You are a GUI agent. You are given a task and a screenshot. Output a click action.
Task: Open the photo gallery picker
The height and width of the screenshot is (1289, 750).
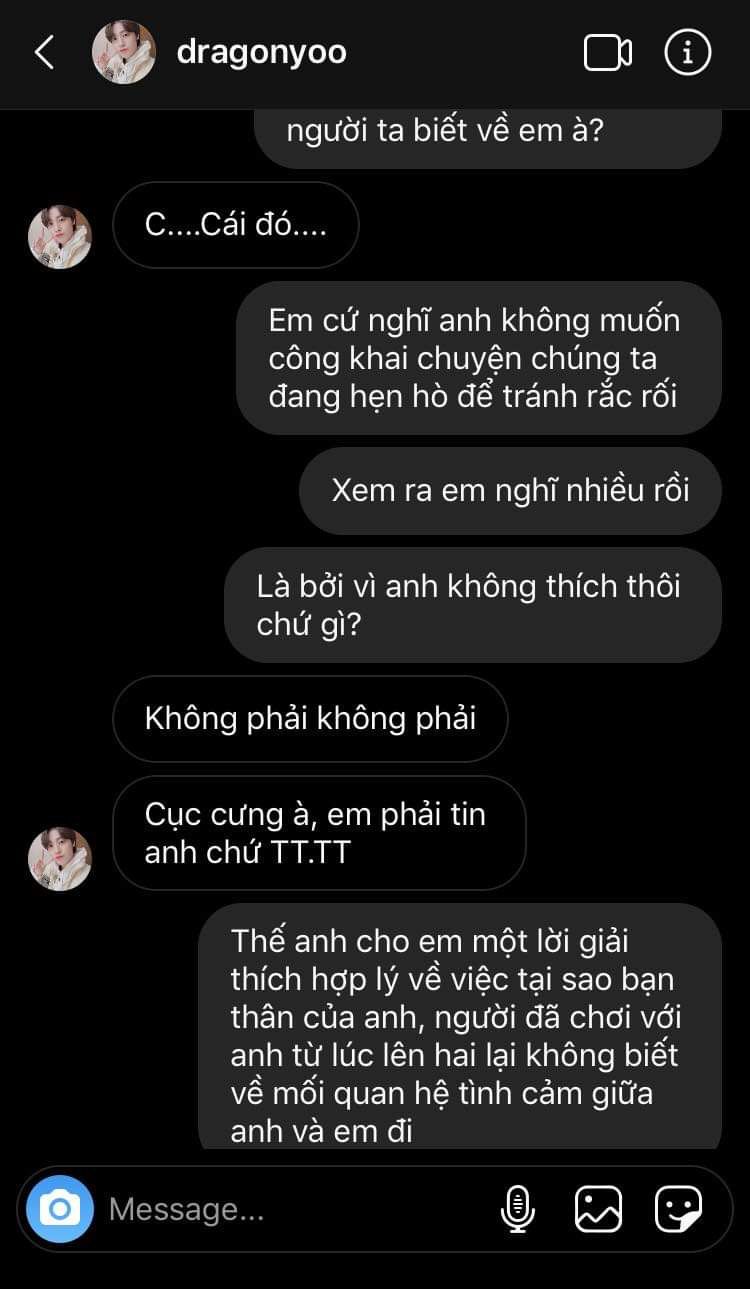pyautogui.click(x=598, y=1209)
